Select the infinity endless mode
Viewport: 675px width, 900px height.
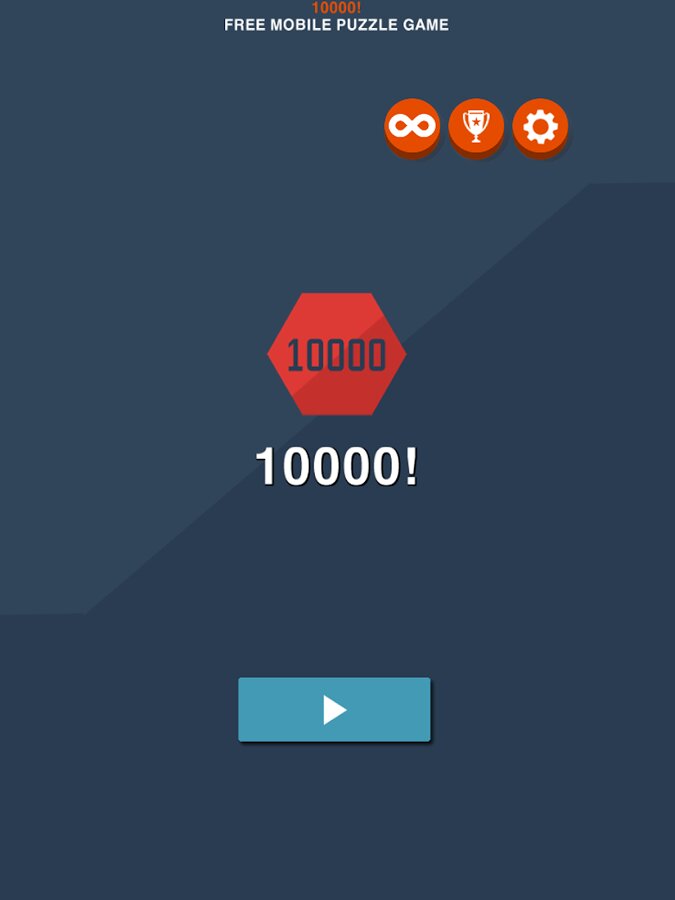(412, 126)
